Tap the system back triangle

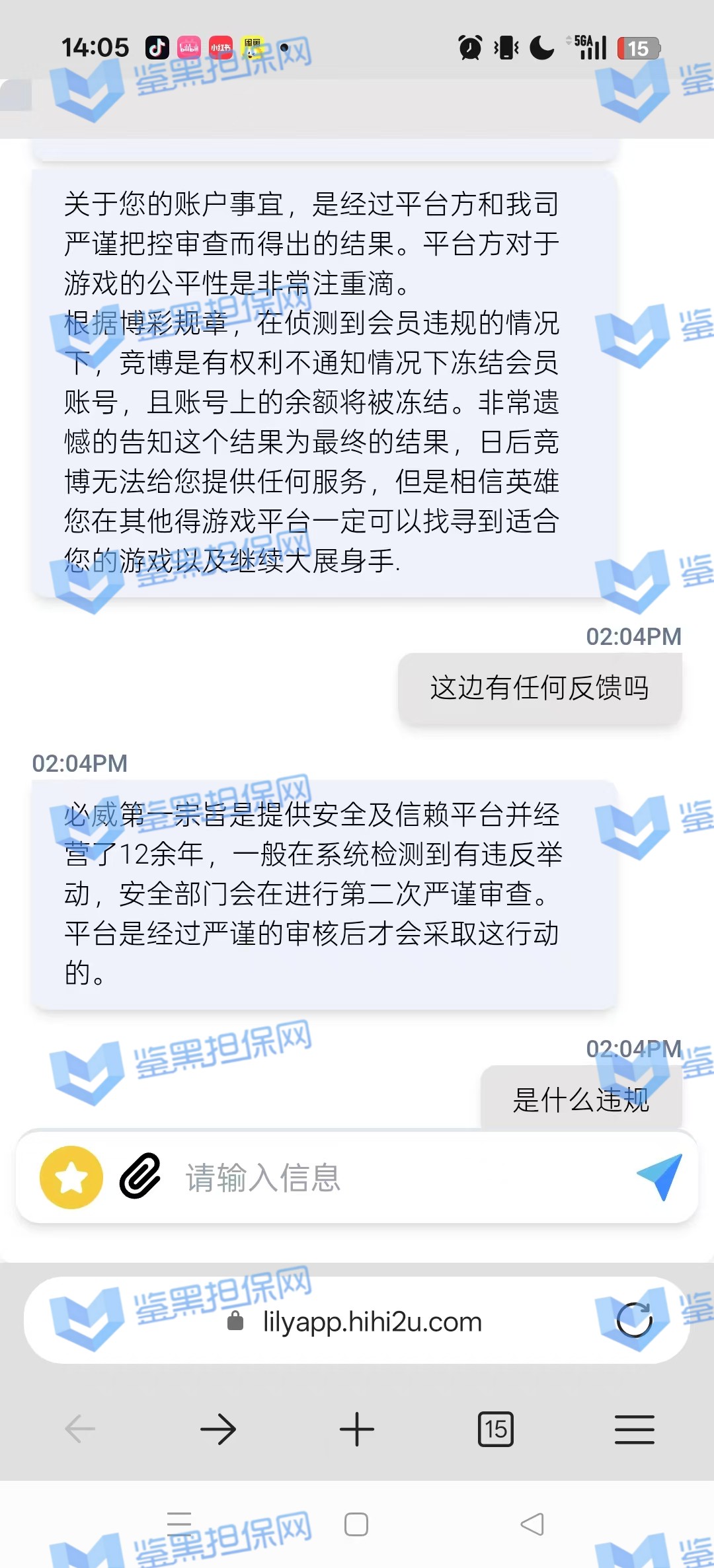click(533, 1524)
